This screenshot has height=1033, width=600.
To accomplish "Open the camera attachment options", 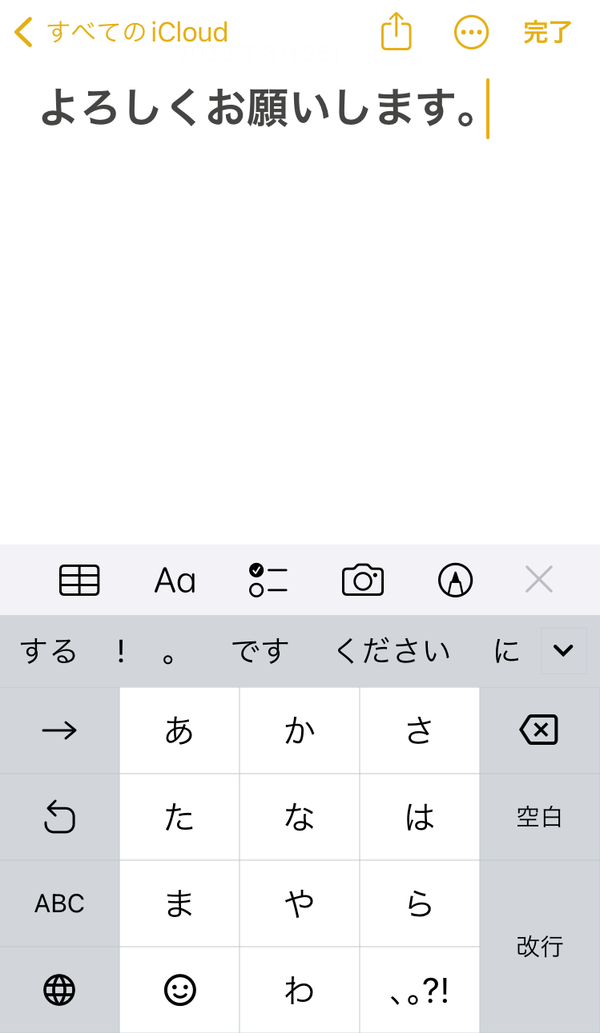I will 363,580.
